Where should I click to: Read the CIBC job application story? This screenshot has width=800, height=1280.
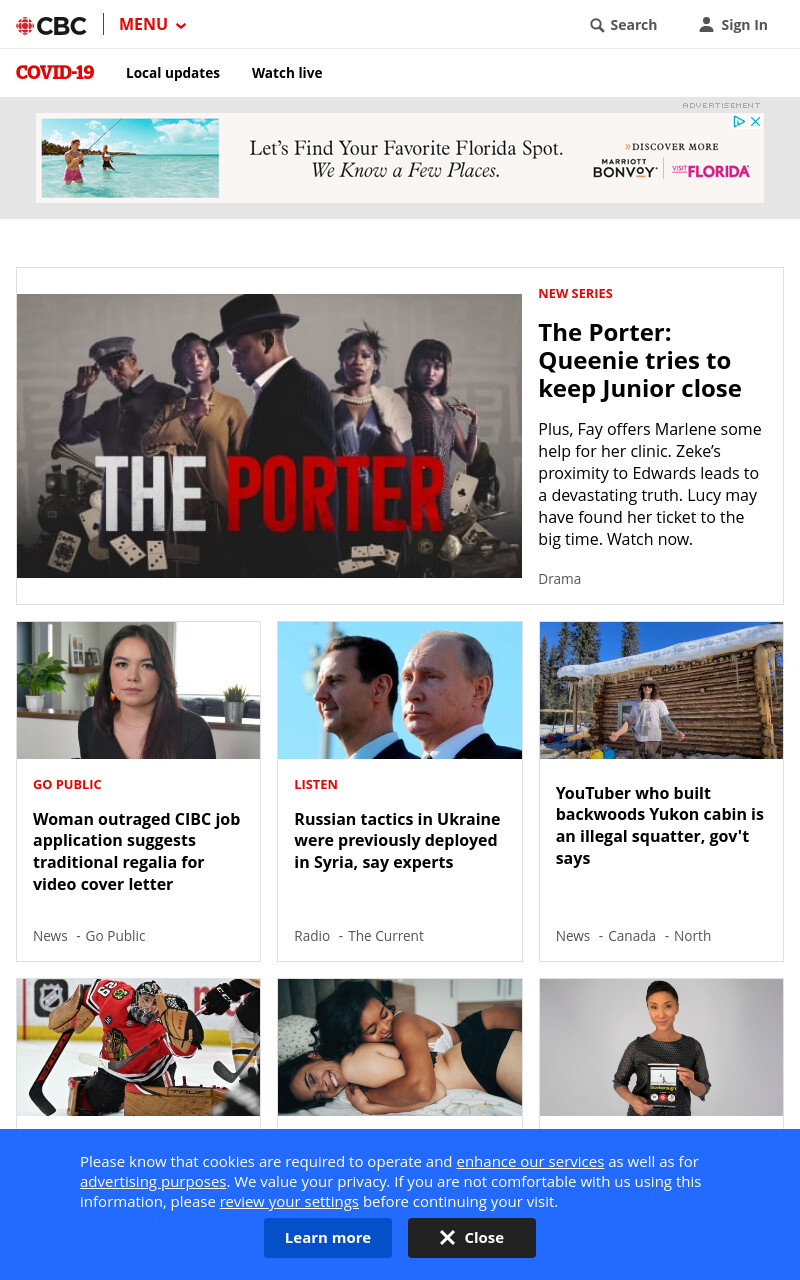(138, 851)
